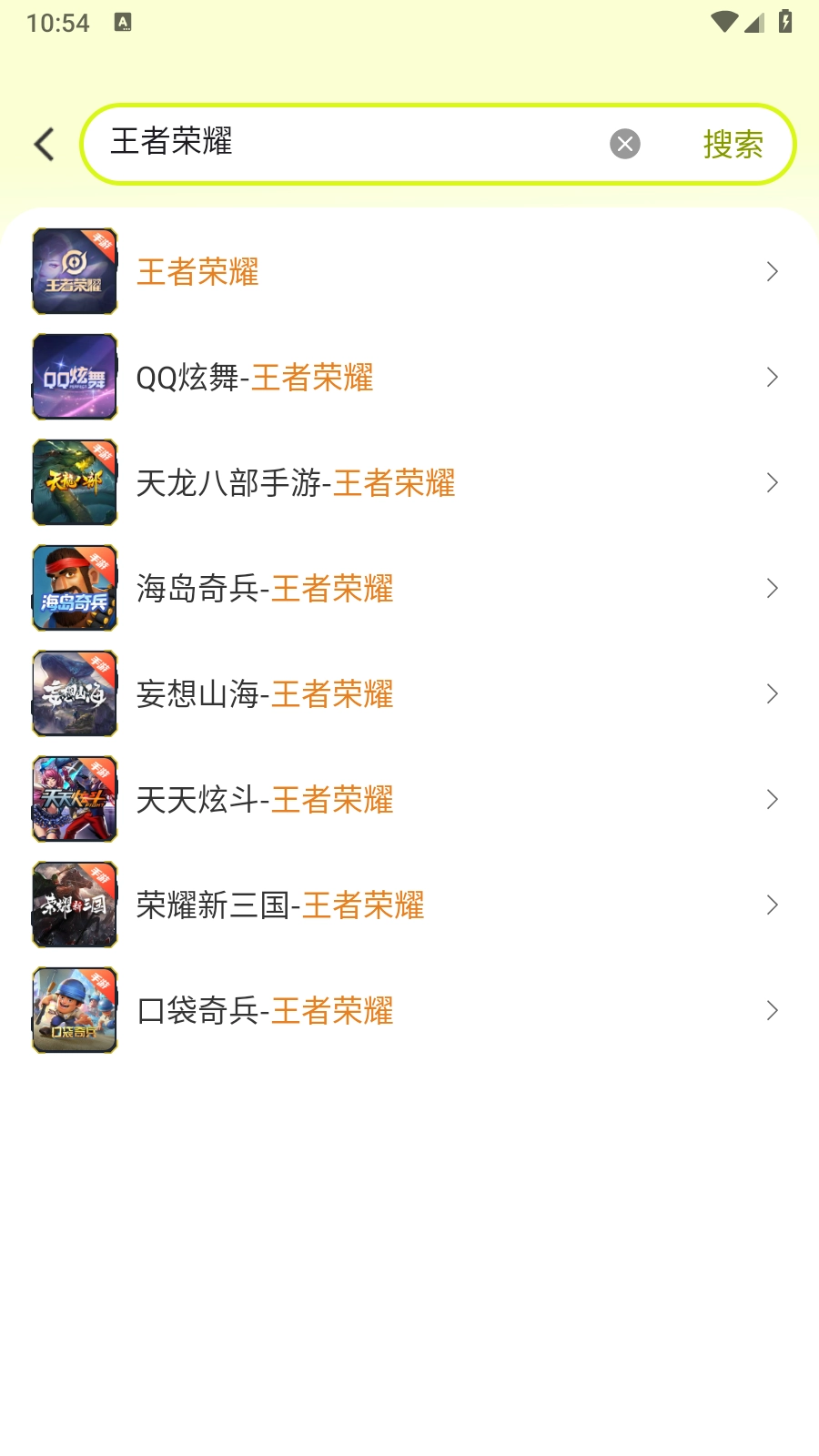Go back using the arrow icon
Screen dimensions: 819x1456
44,144
